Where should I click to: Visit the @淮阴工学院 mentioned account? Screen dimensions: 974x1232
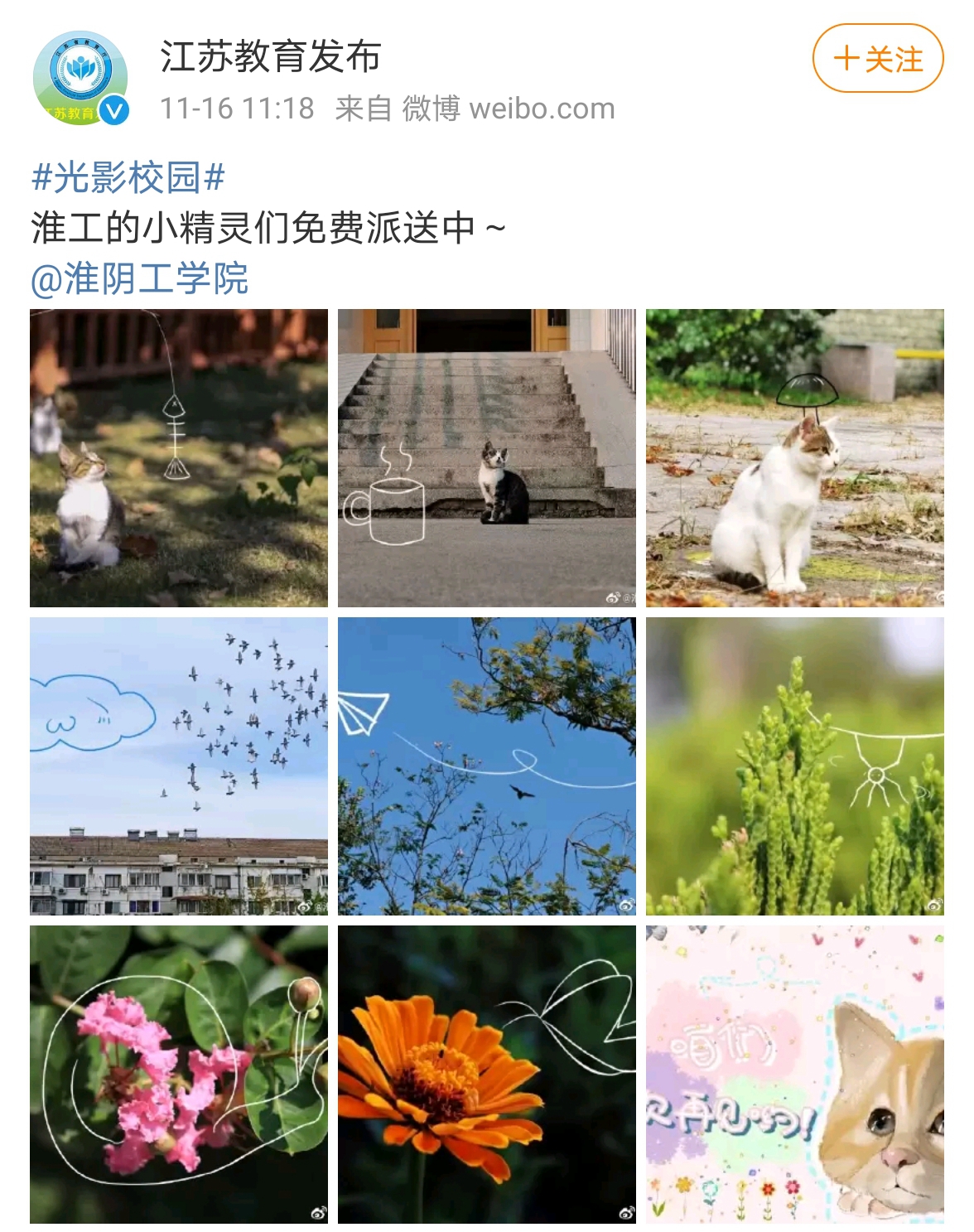(139, 278)
